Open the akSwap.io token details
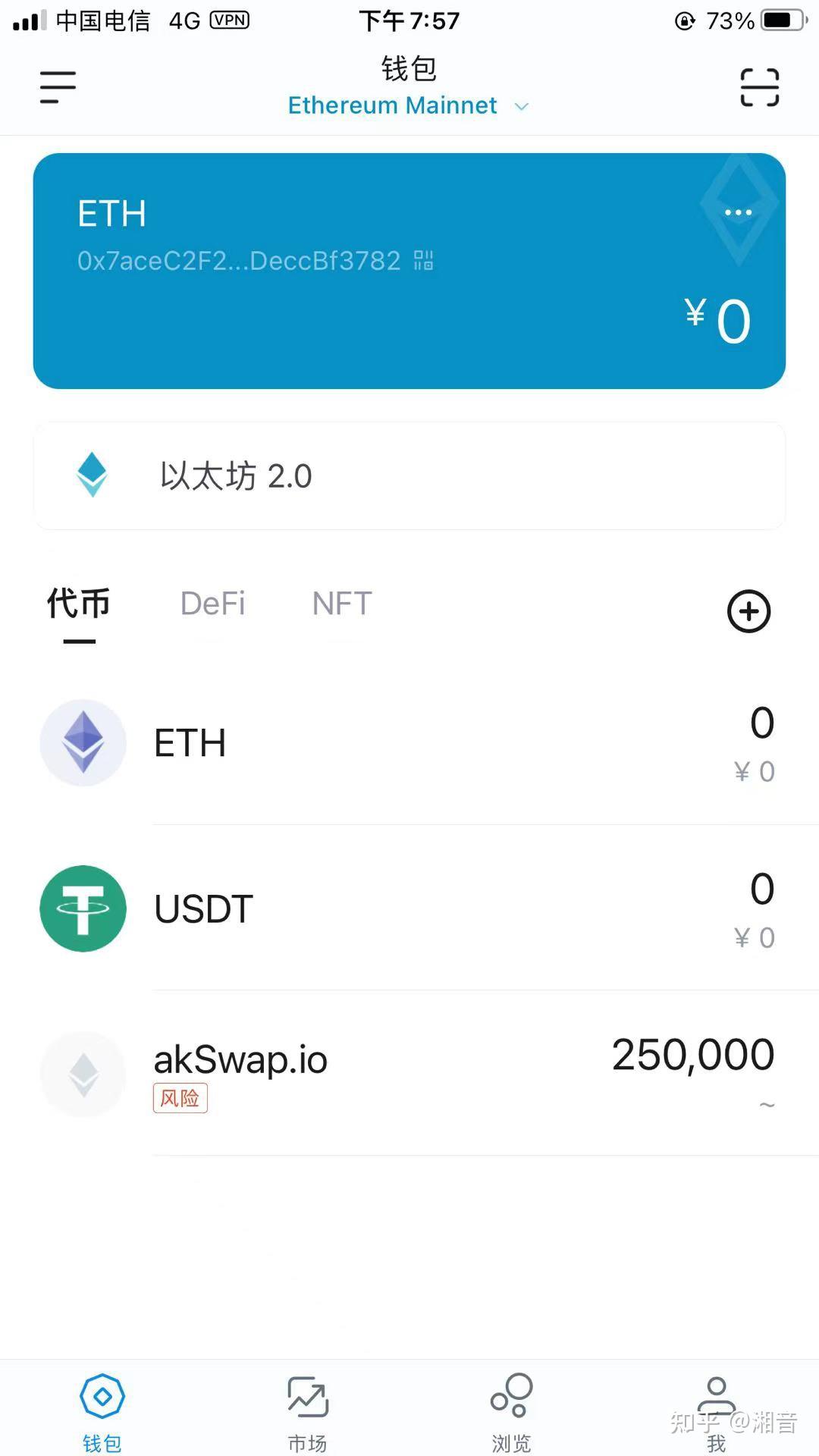 (x=409, y=1073)
